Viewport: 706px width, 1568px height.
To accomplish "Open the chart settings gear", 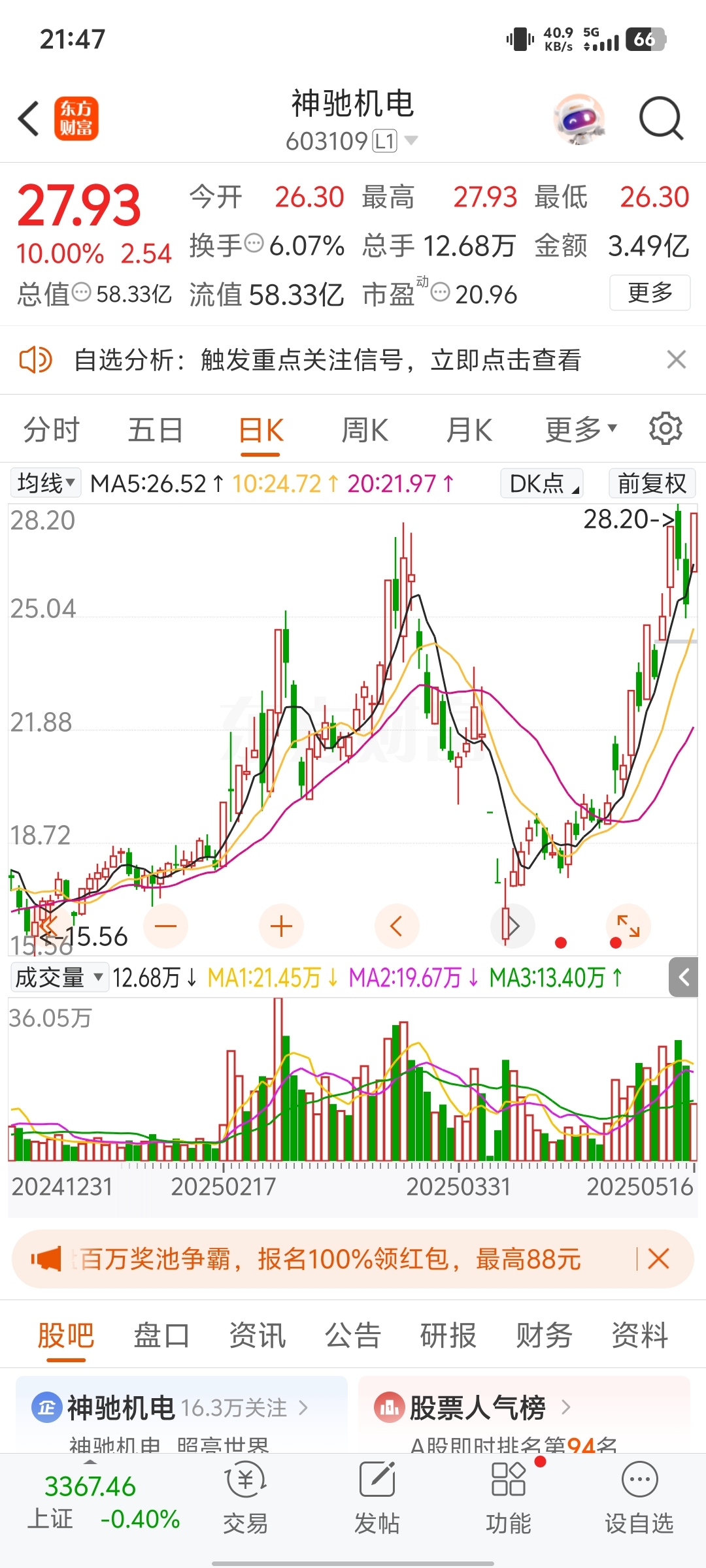I will pos(665,429).
